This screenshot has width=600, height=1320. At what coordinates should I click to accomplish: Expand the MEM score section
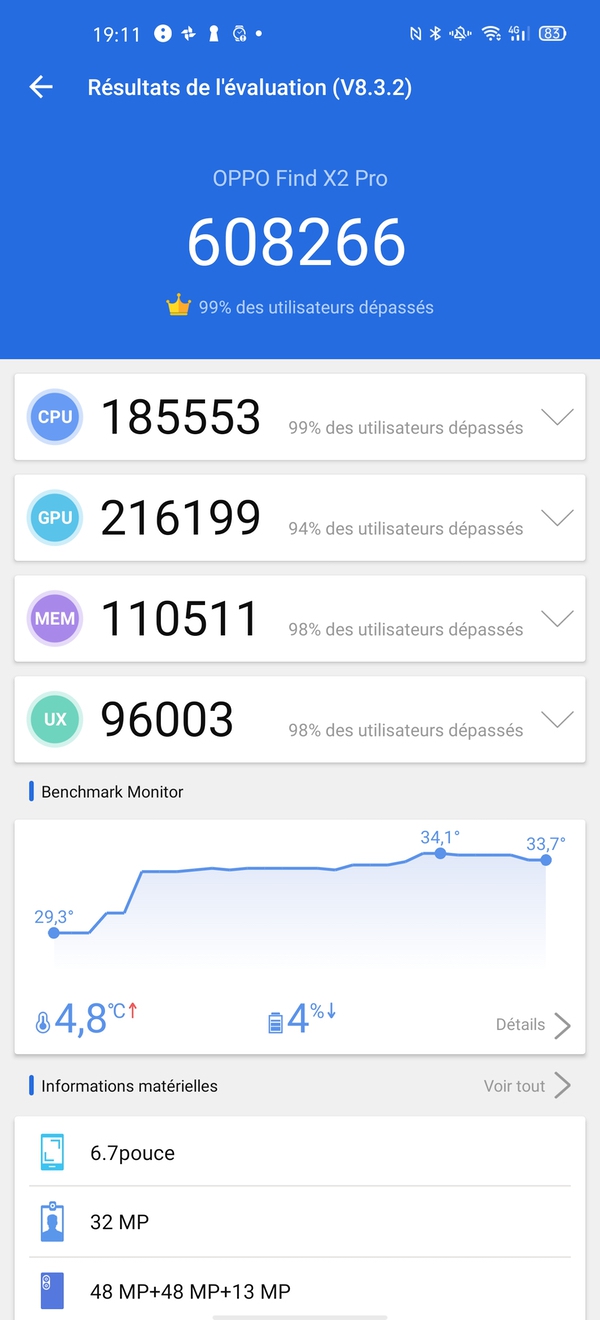556,619
